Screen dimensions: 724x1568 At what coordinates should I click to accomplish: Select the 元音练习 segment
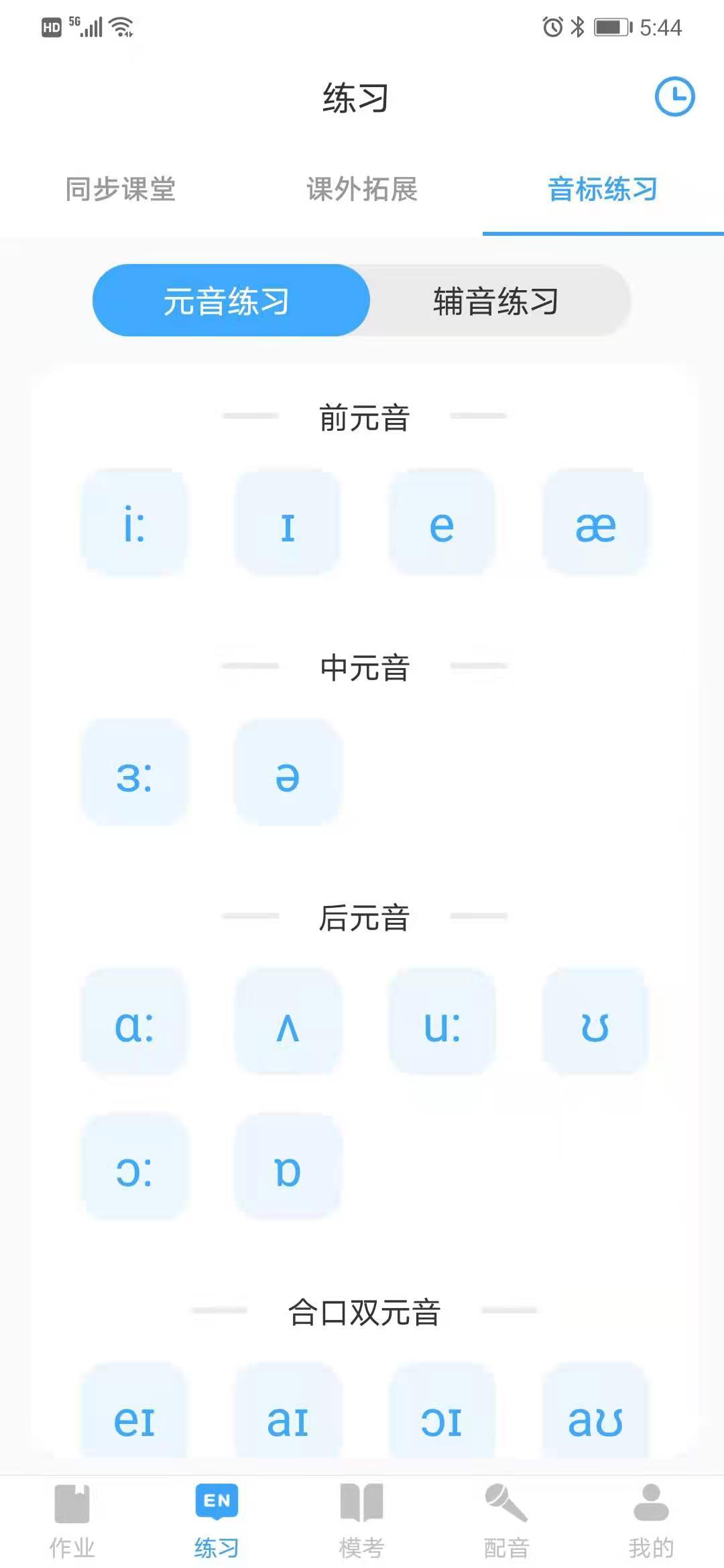(x=227, y=301)
